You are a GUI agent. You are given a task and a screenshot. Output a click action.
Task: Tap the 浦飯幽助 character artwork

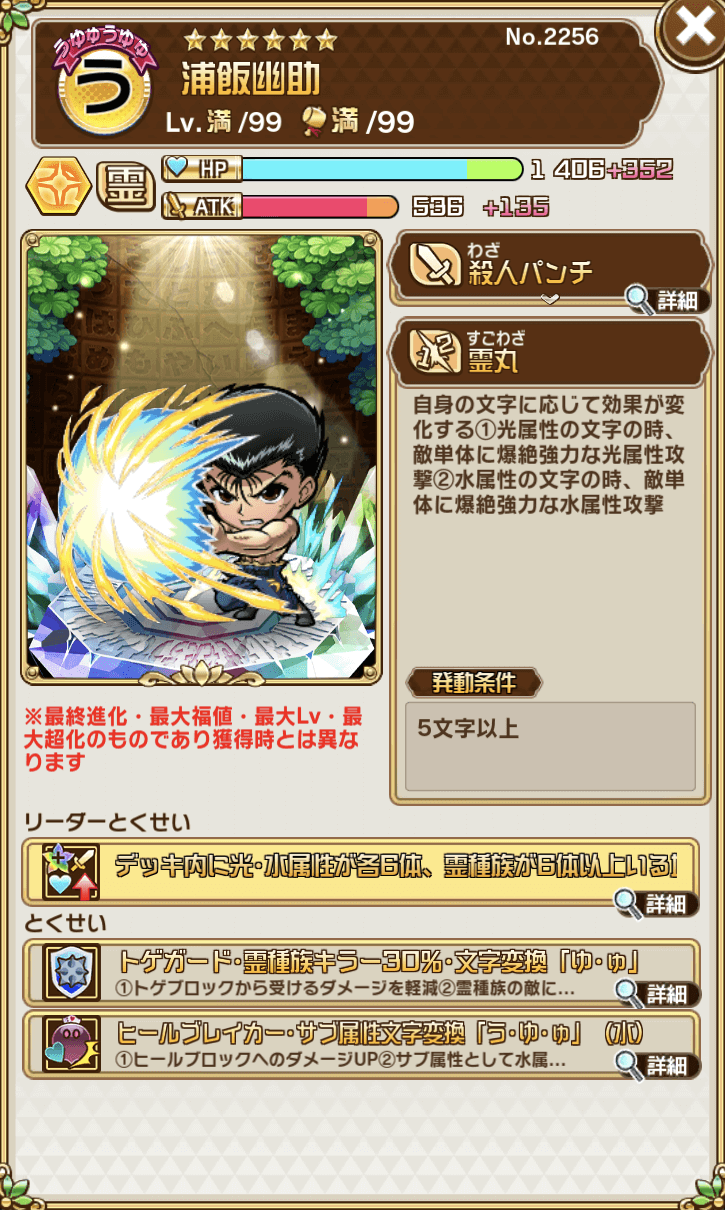click(x=201, y=458)
